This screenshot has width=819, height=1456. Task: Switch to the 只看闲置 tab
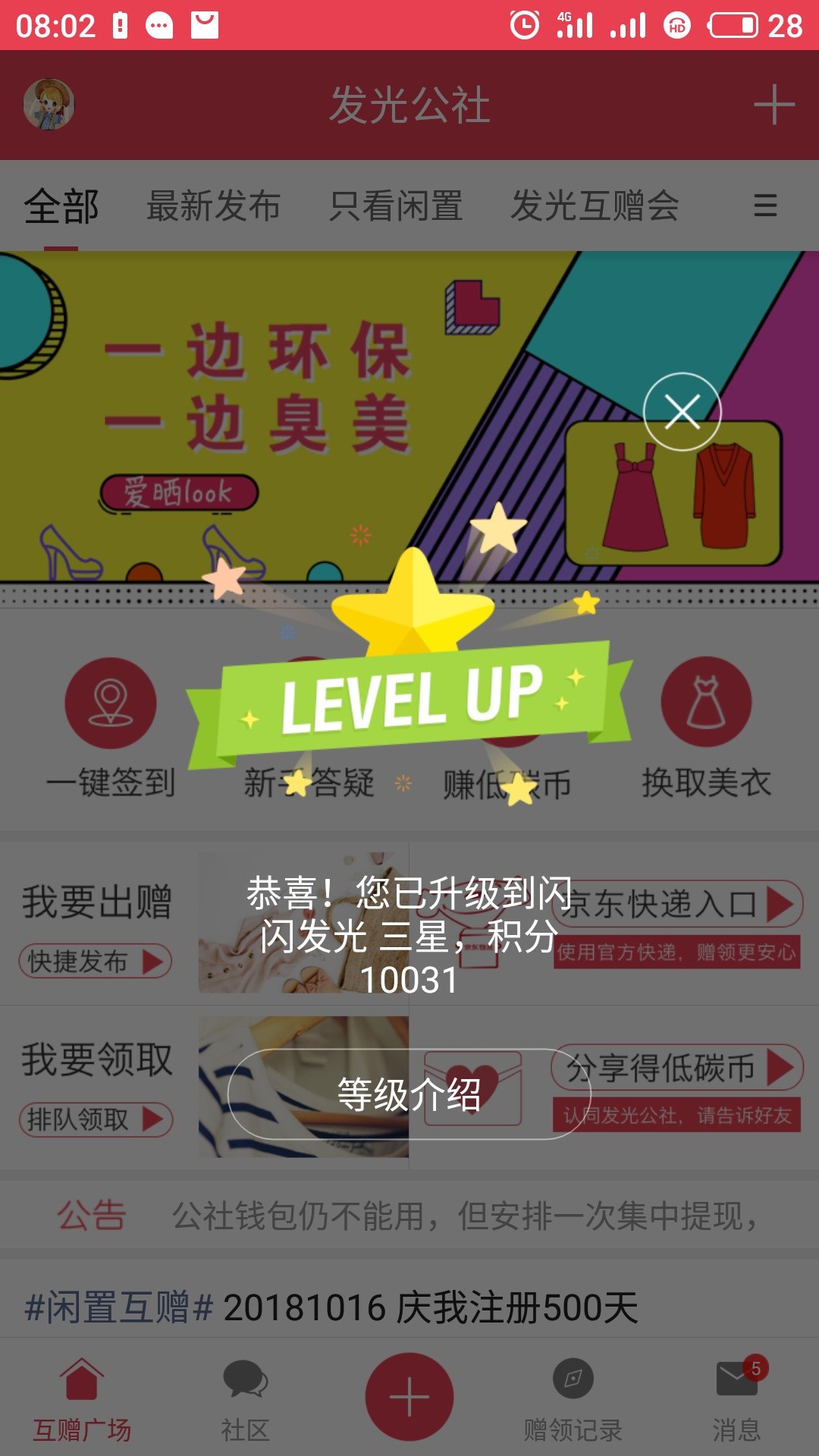[396, 206]
